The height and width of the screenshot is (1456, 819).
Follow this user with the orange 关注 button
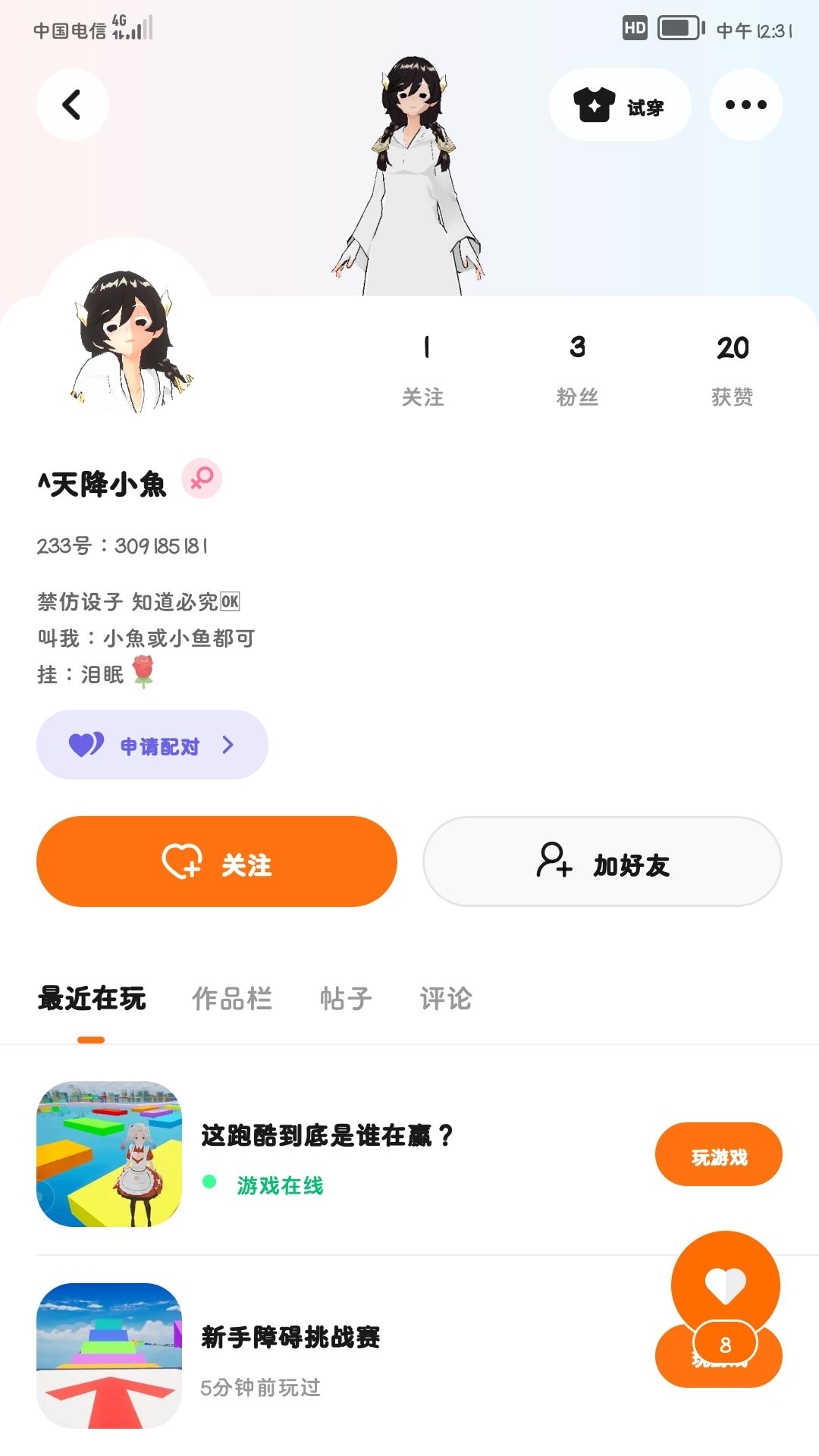pos(217,861)
